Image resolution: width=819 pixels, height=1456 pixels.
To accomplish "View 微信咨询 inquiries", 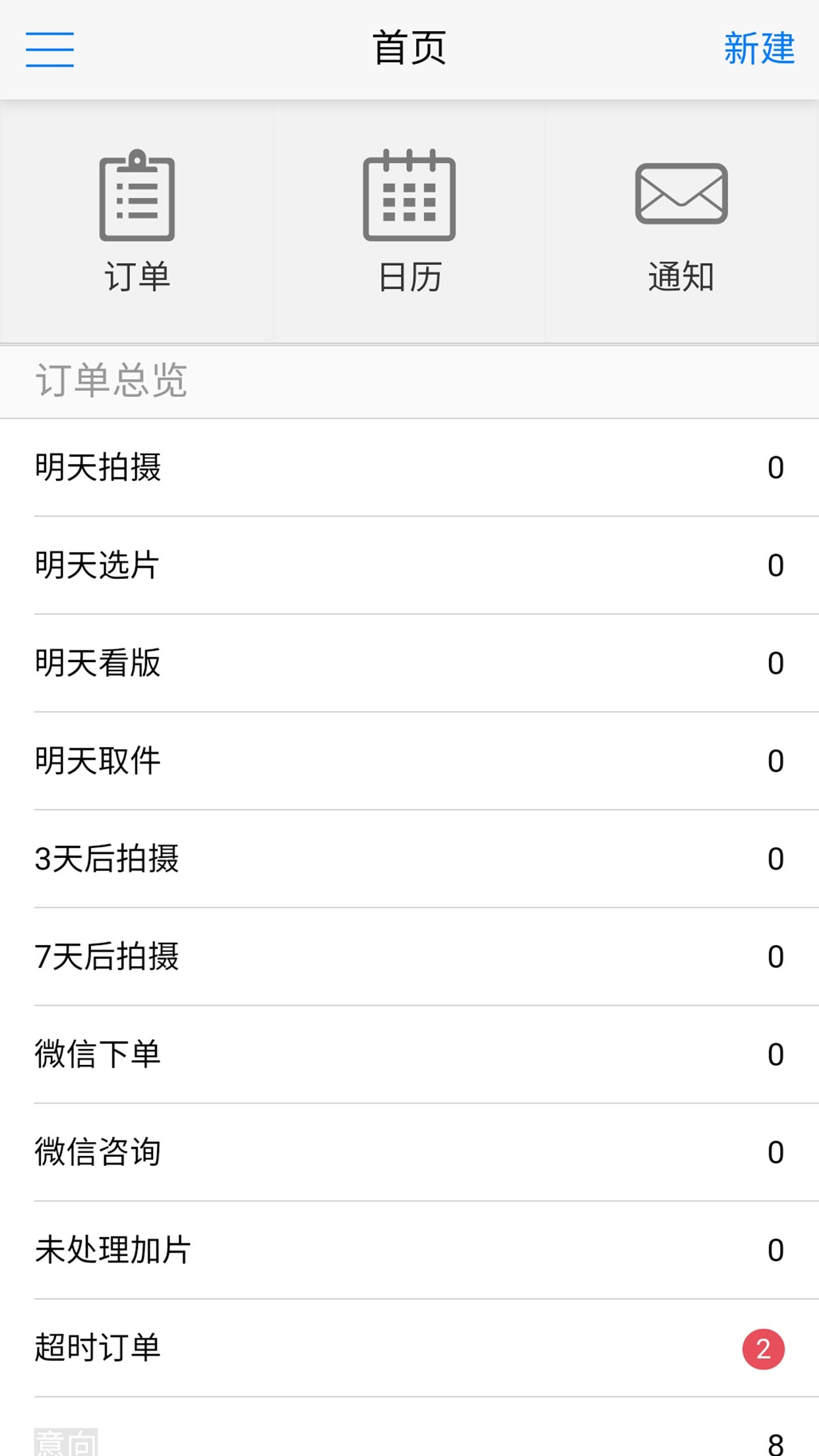I will point(409,1152).
